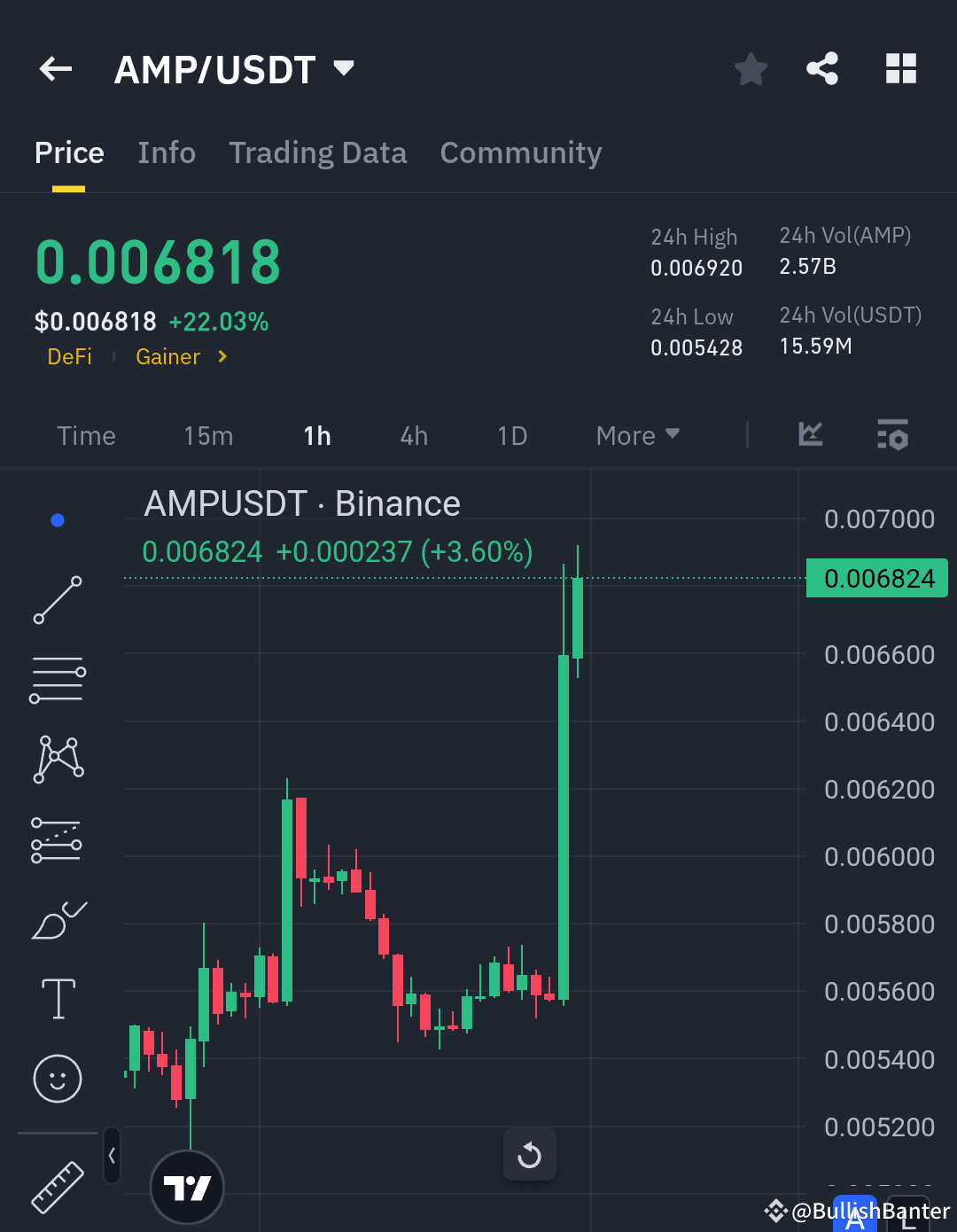
Task: Toggle the favorite star for AMP/USDT
Action: point(751,68)
